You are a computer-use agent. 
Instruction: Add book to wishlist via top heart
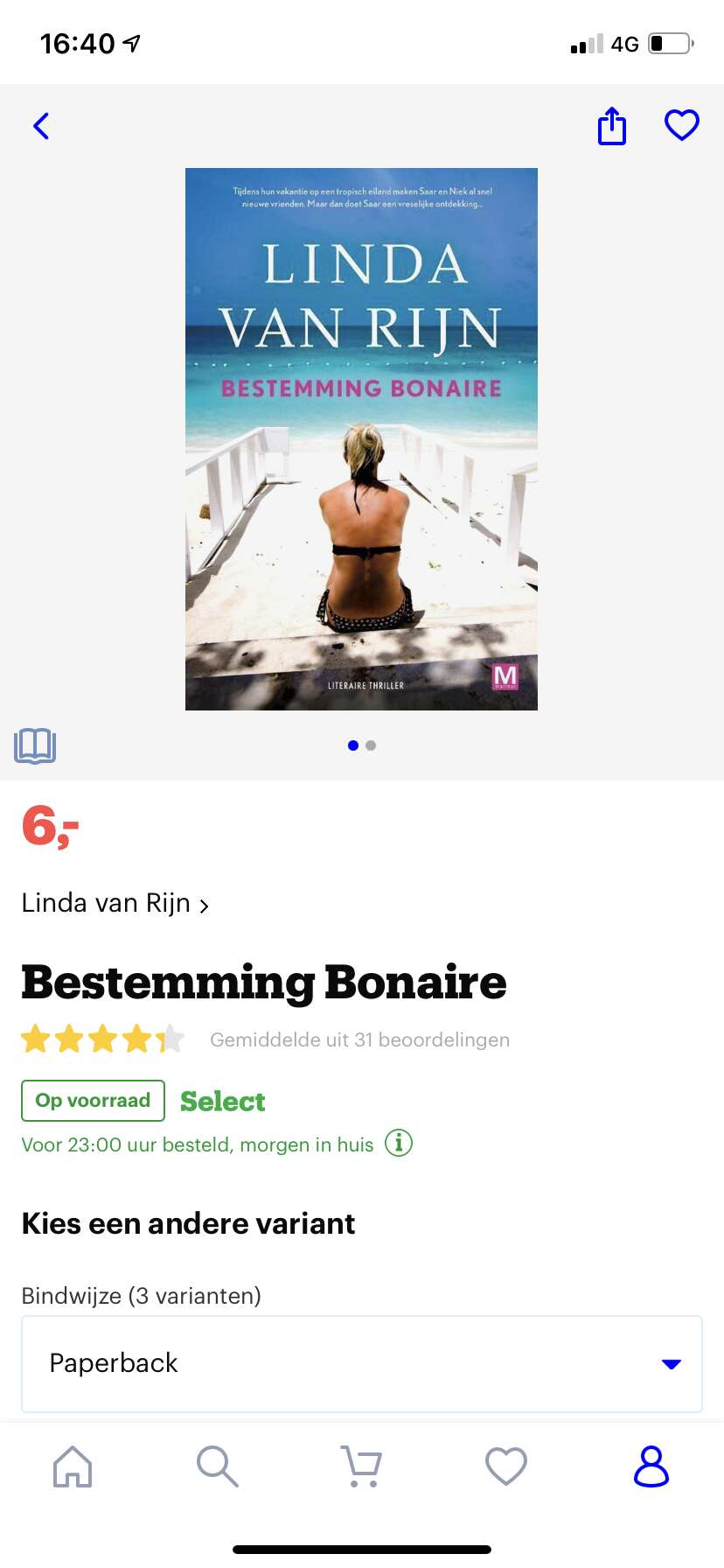(x=682, y=125)
